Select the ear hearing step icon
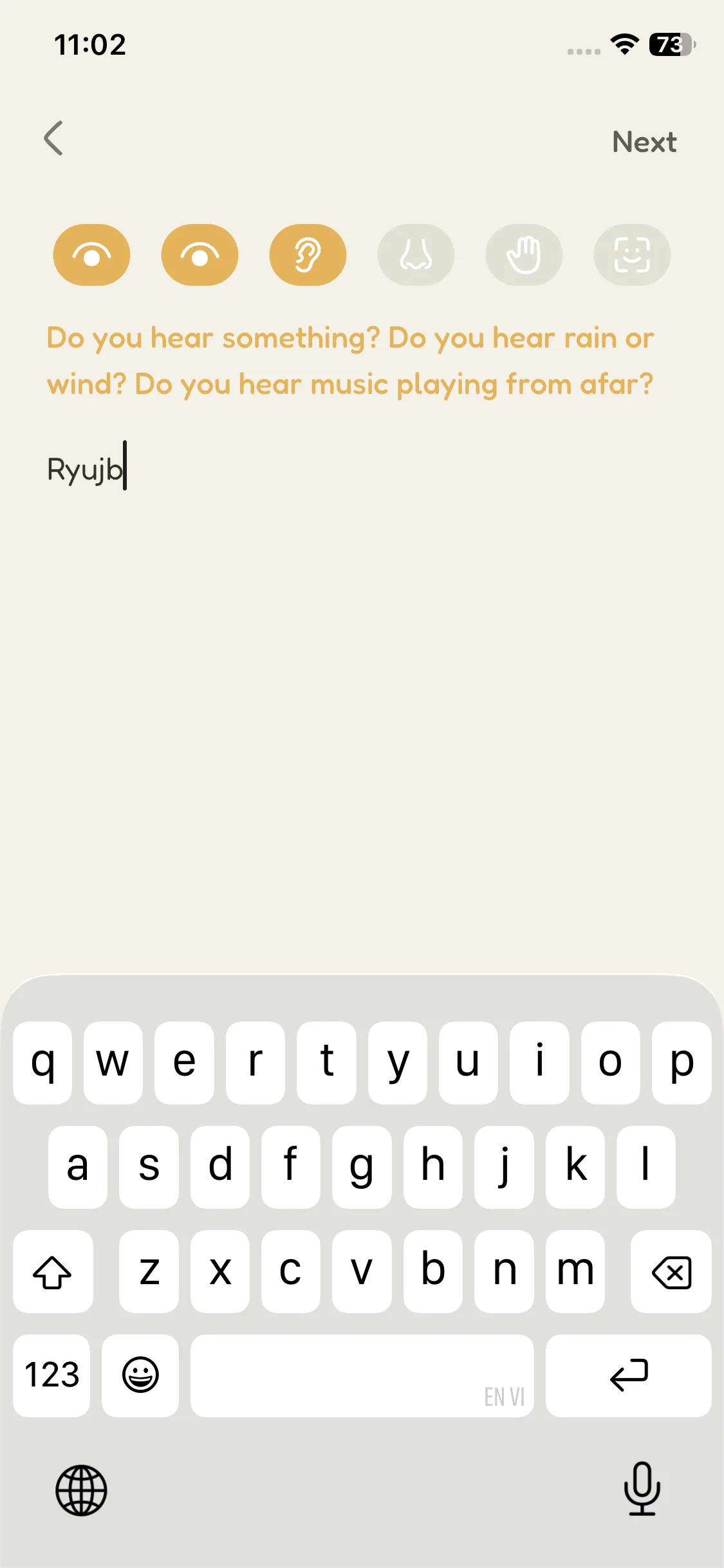Image resolution: width=724 pixels, height=1568 pixels. 308,255
